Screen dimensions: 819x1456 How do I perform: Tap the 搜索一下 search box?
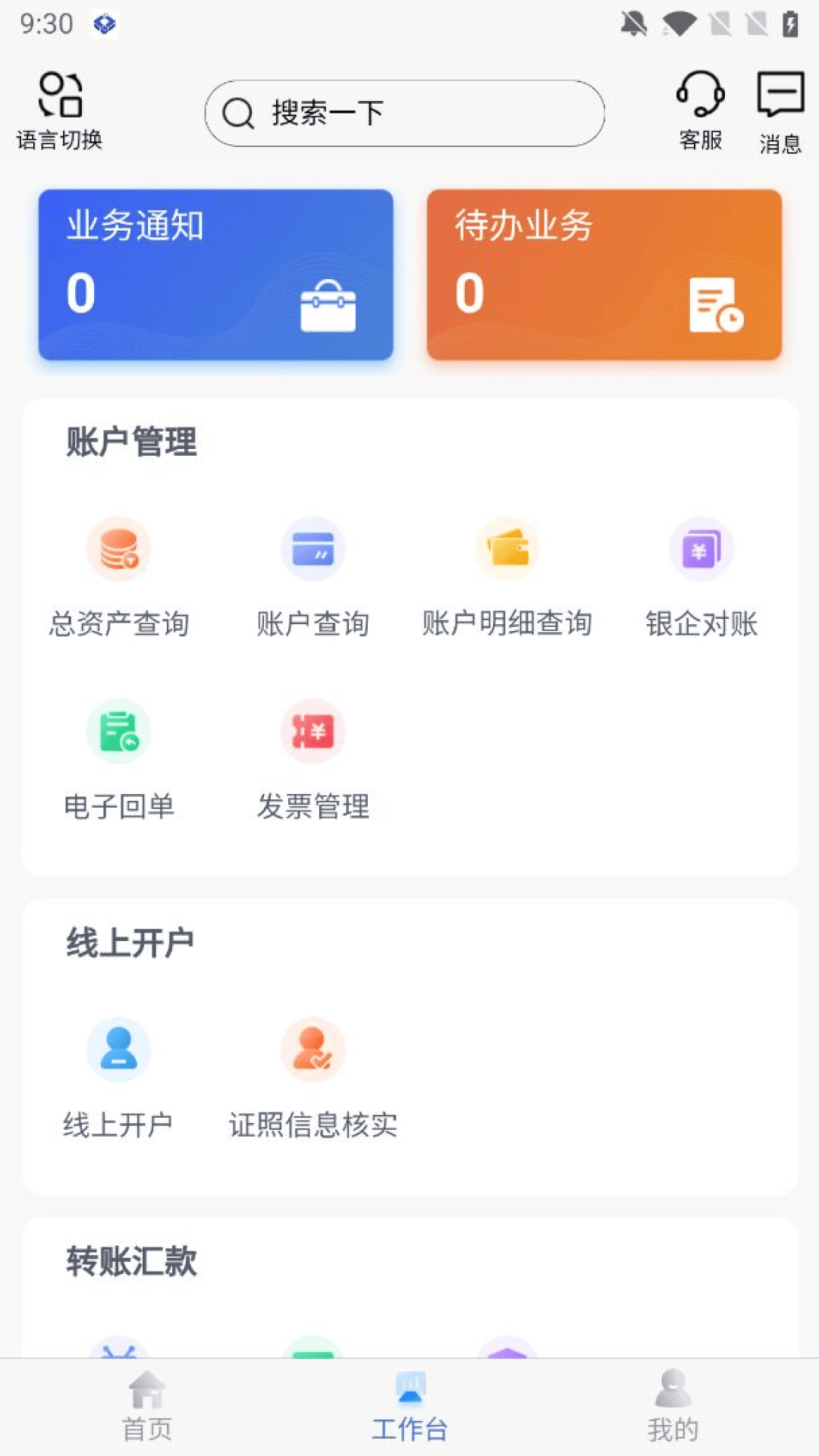click(404, 113)
